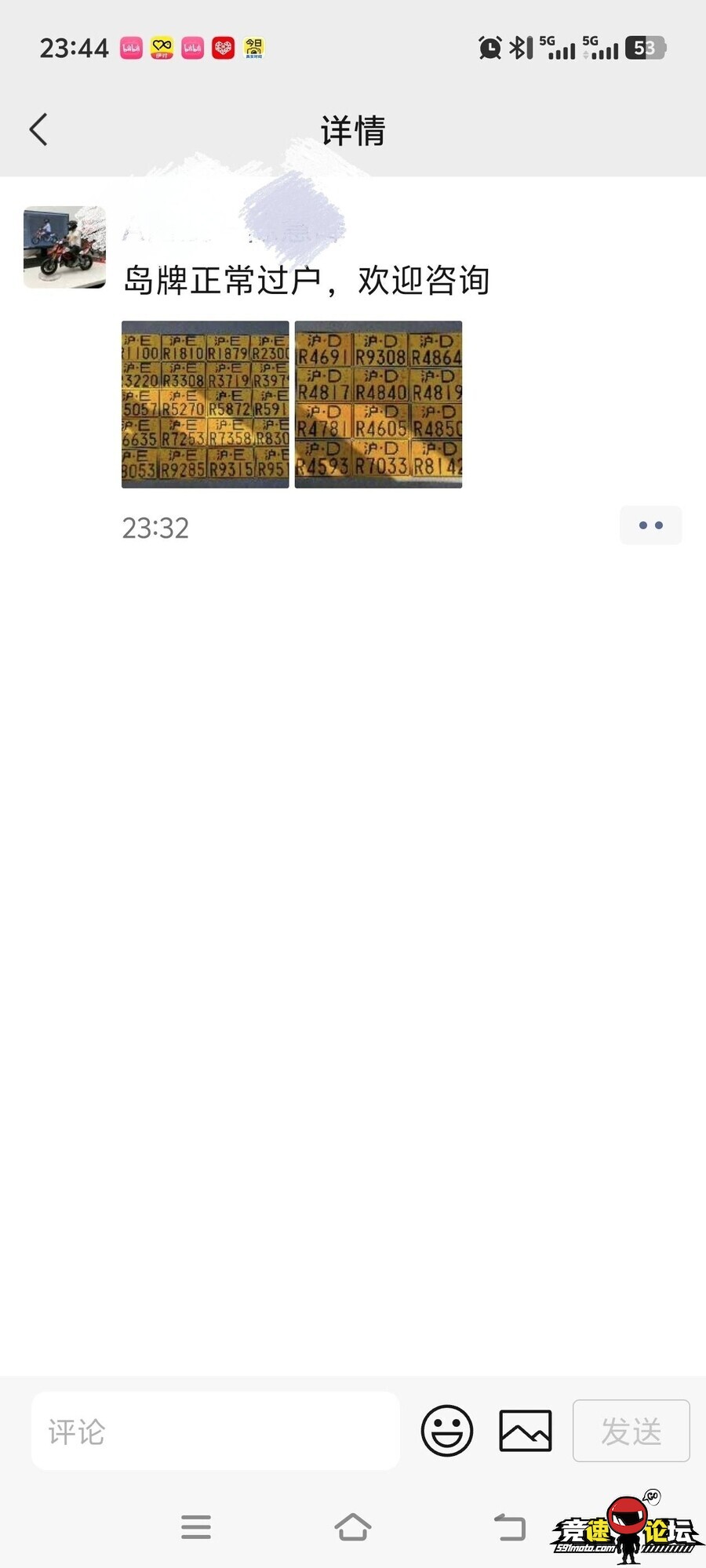Screen dimensions: 706x1568
Task: Tap the 发送 send button
Action: pos(631,1431)
